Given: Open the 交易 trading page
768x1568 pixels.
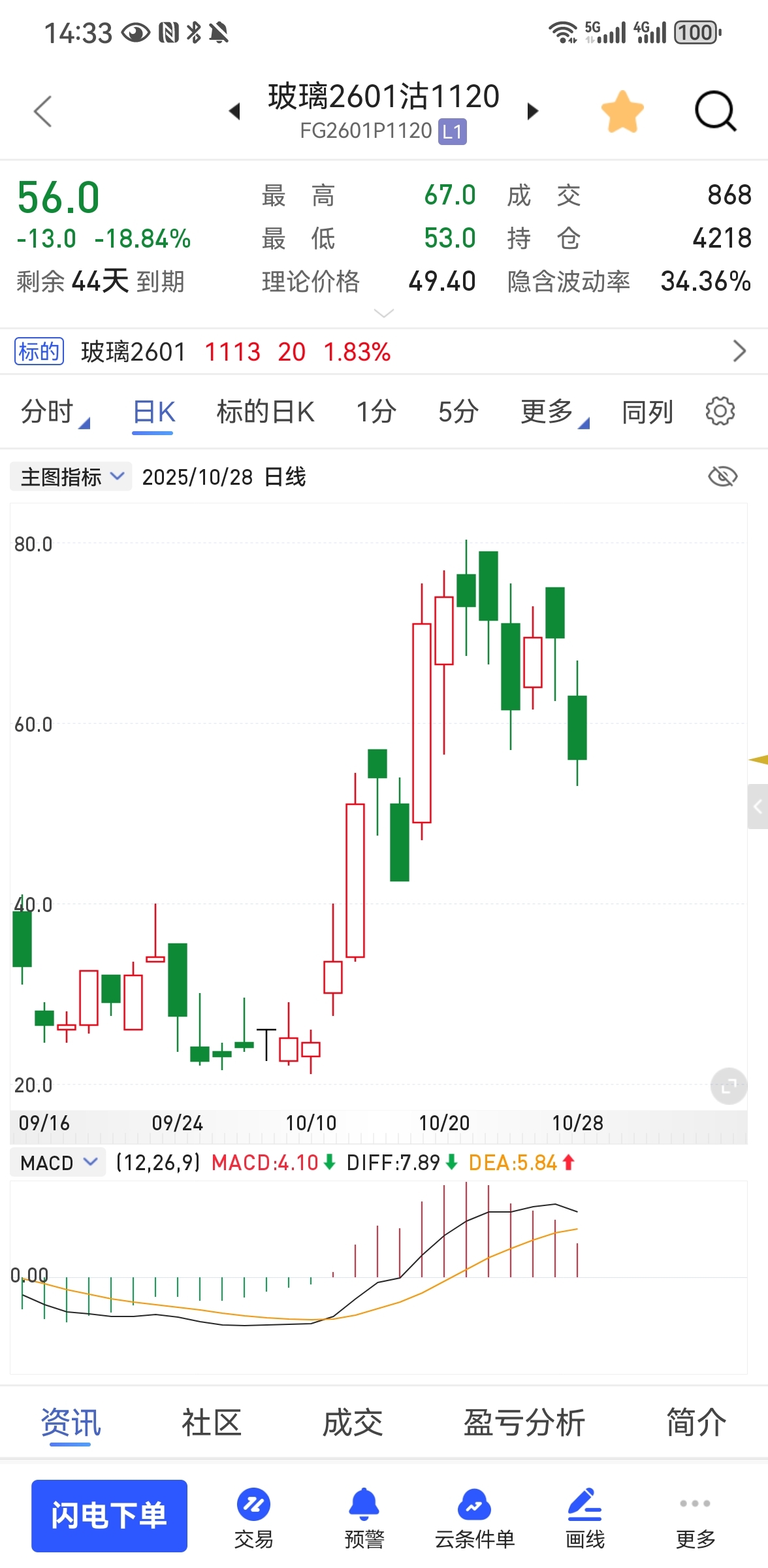Looking at the screenshot, I should click(x=254, y=1518).
